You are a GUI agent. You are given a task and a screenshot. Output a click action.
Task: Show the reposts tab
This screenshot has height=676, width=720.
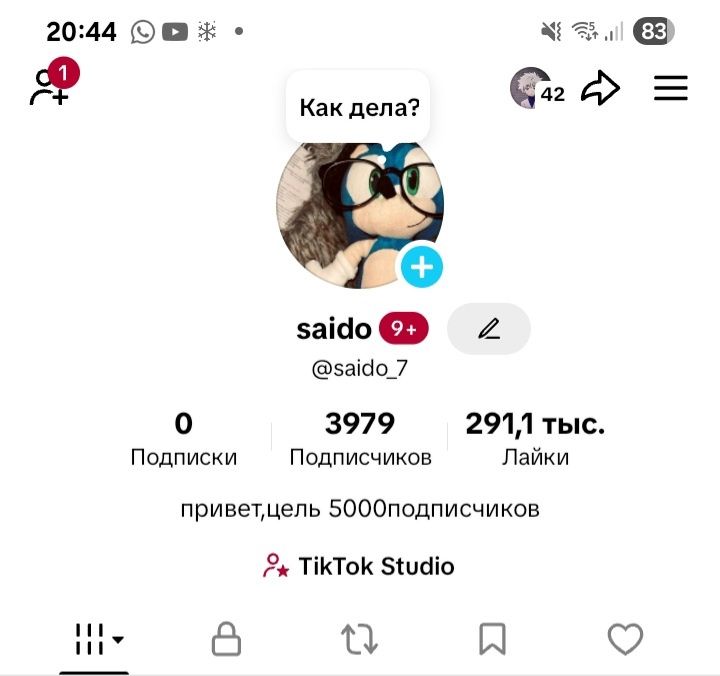[359, 639]
